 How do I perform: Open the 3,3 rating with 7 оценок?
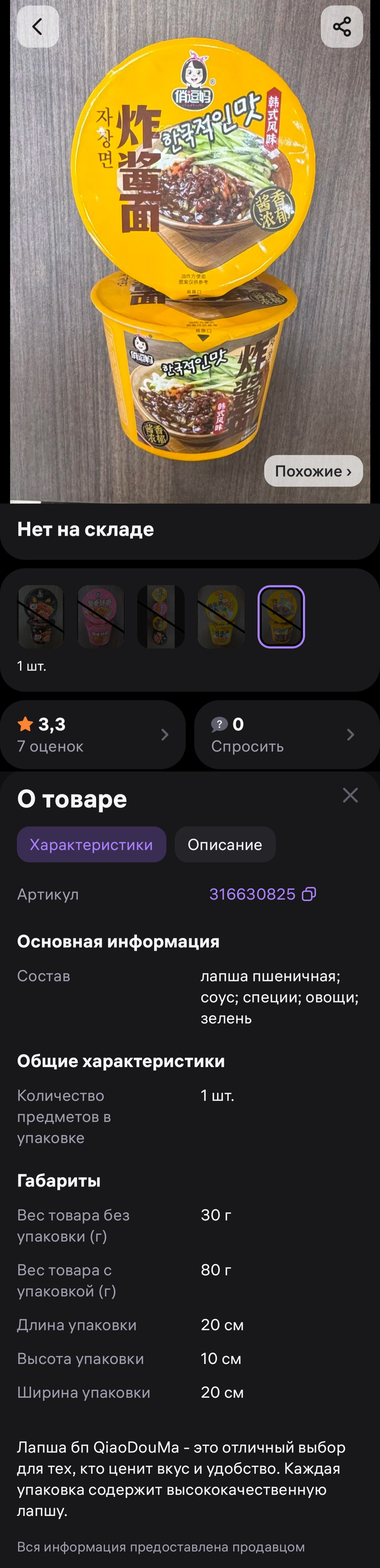coord(93,735)
